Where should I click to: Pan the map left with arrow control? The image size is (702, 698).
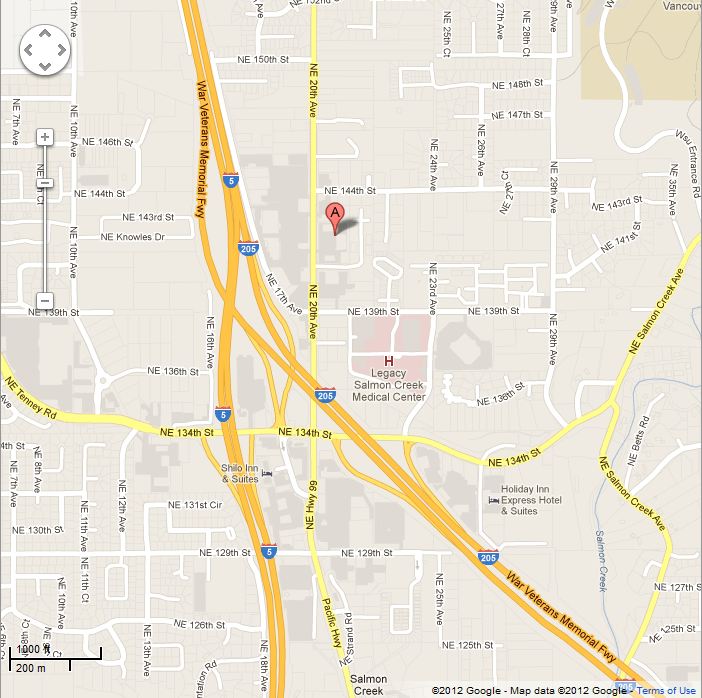29,48
